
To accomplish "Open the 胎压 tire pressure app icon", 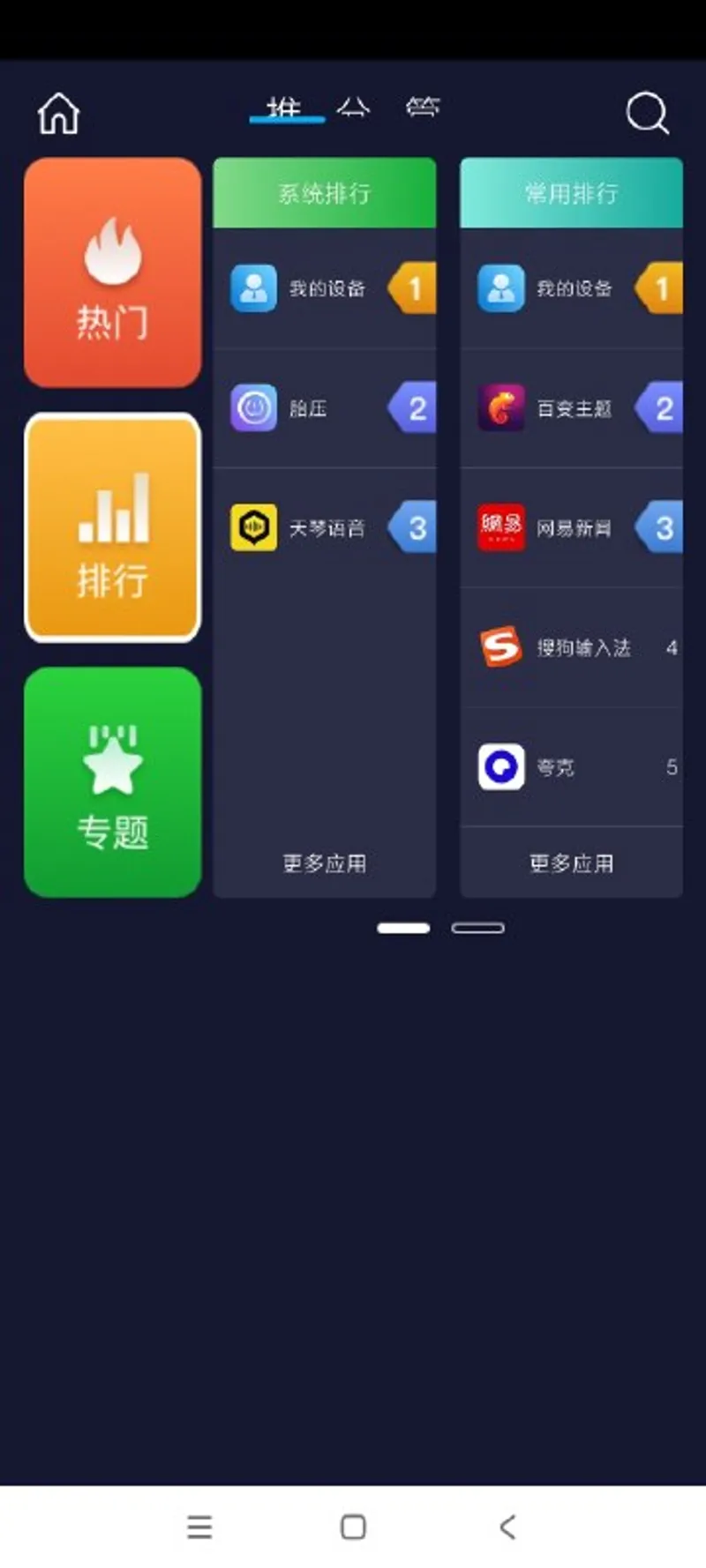I will [x=254, y=407].
